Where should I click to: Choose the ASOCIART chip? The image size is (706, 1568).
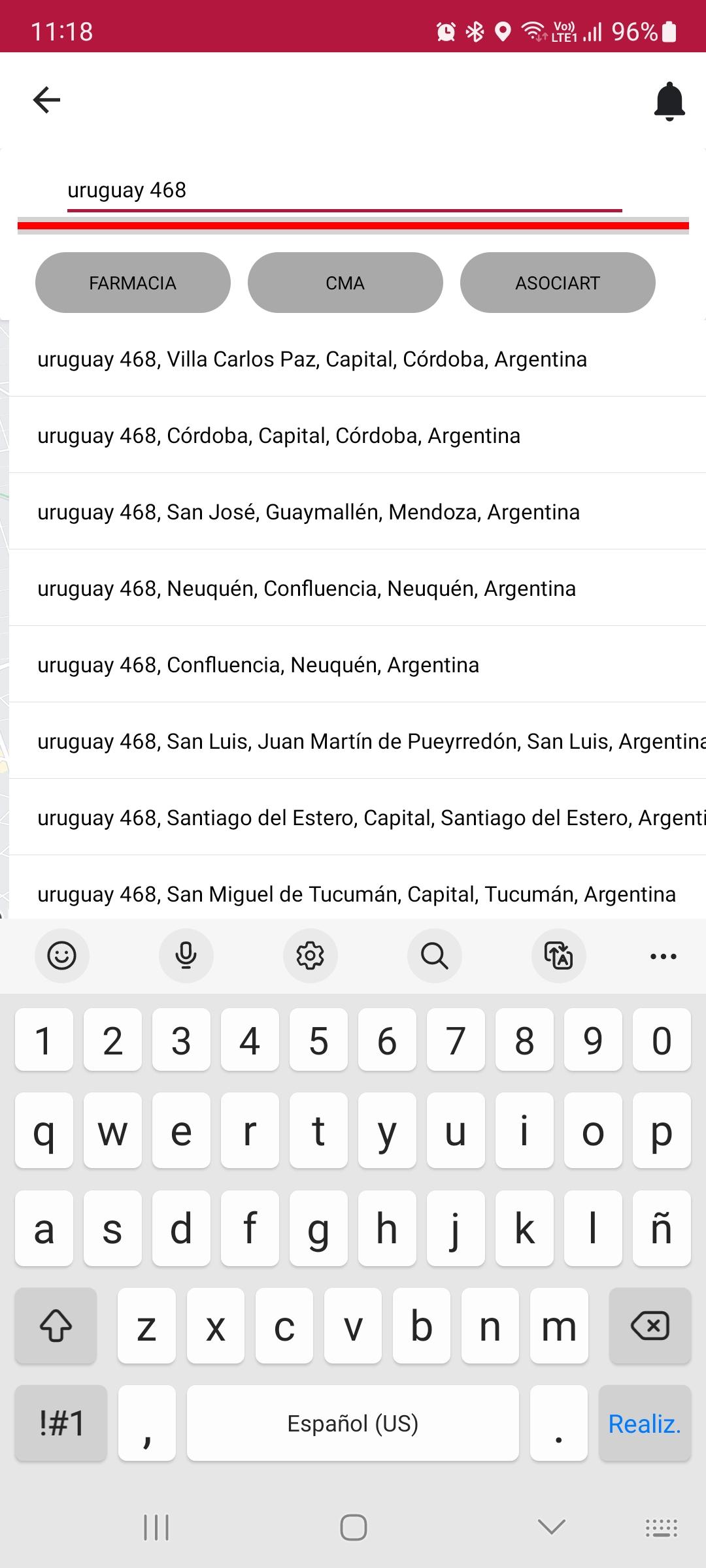(x=558, y=283)
